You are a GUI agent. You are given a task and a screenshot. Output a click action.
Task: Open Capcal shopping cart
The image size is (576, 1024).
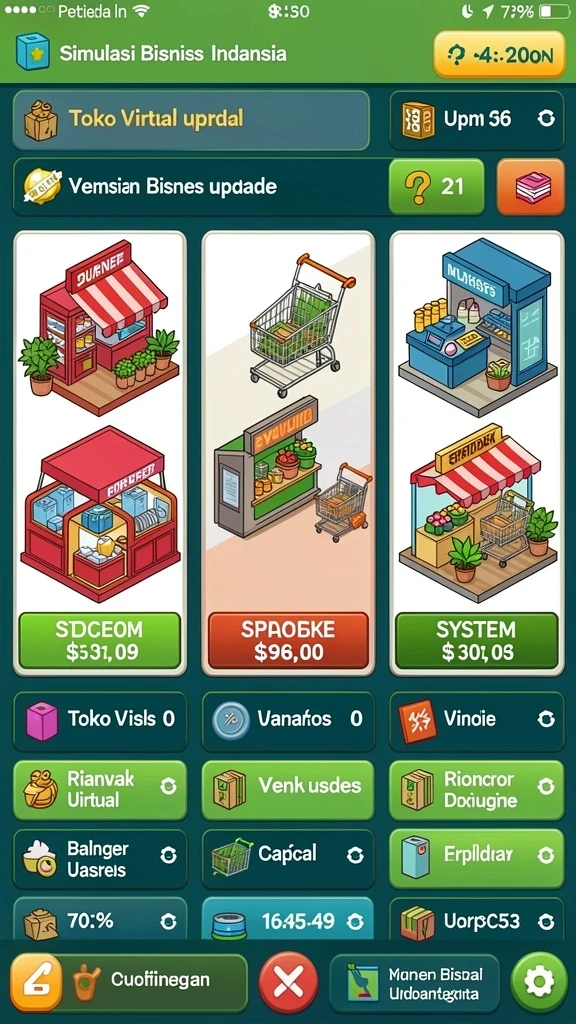[x=288, y=859]
